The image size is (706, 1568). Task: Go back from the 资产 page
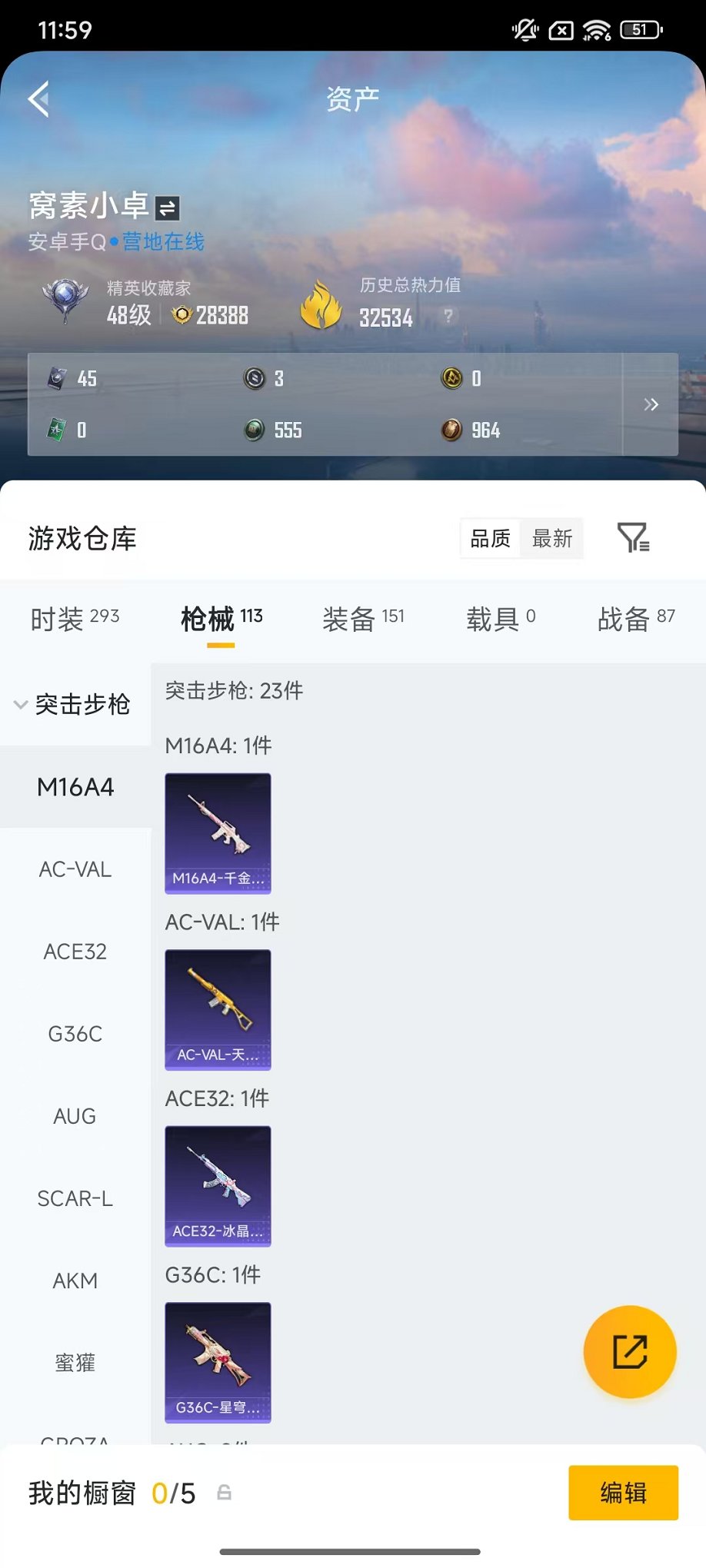tap(38, 99)
